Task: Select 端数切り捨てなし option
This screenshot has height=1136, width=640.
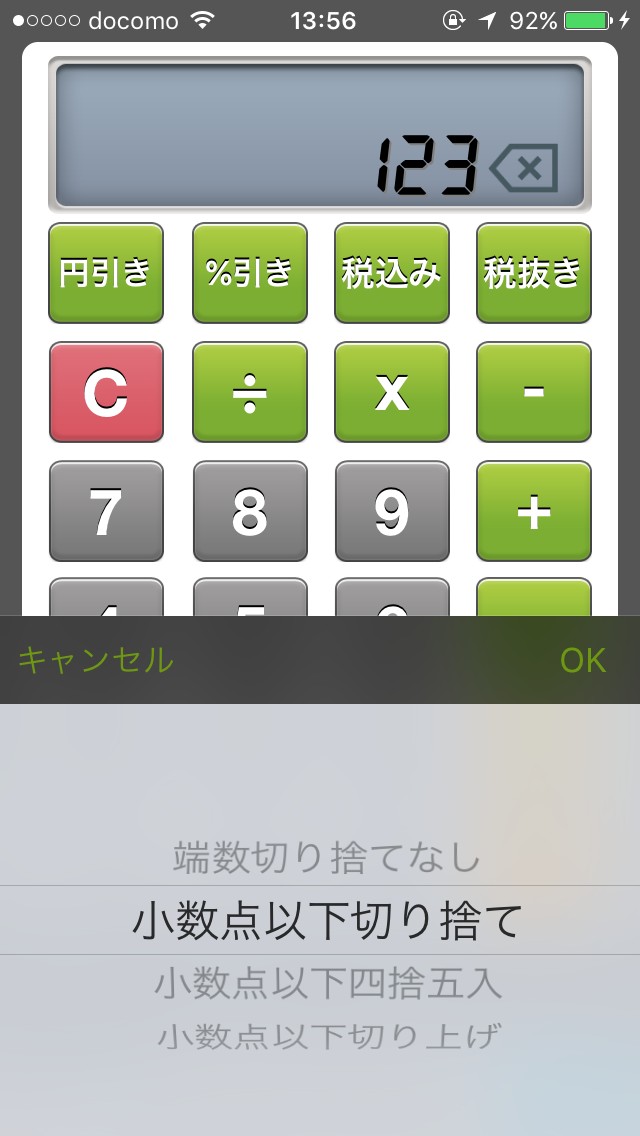Action: coord(327,857)
